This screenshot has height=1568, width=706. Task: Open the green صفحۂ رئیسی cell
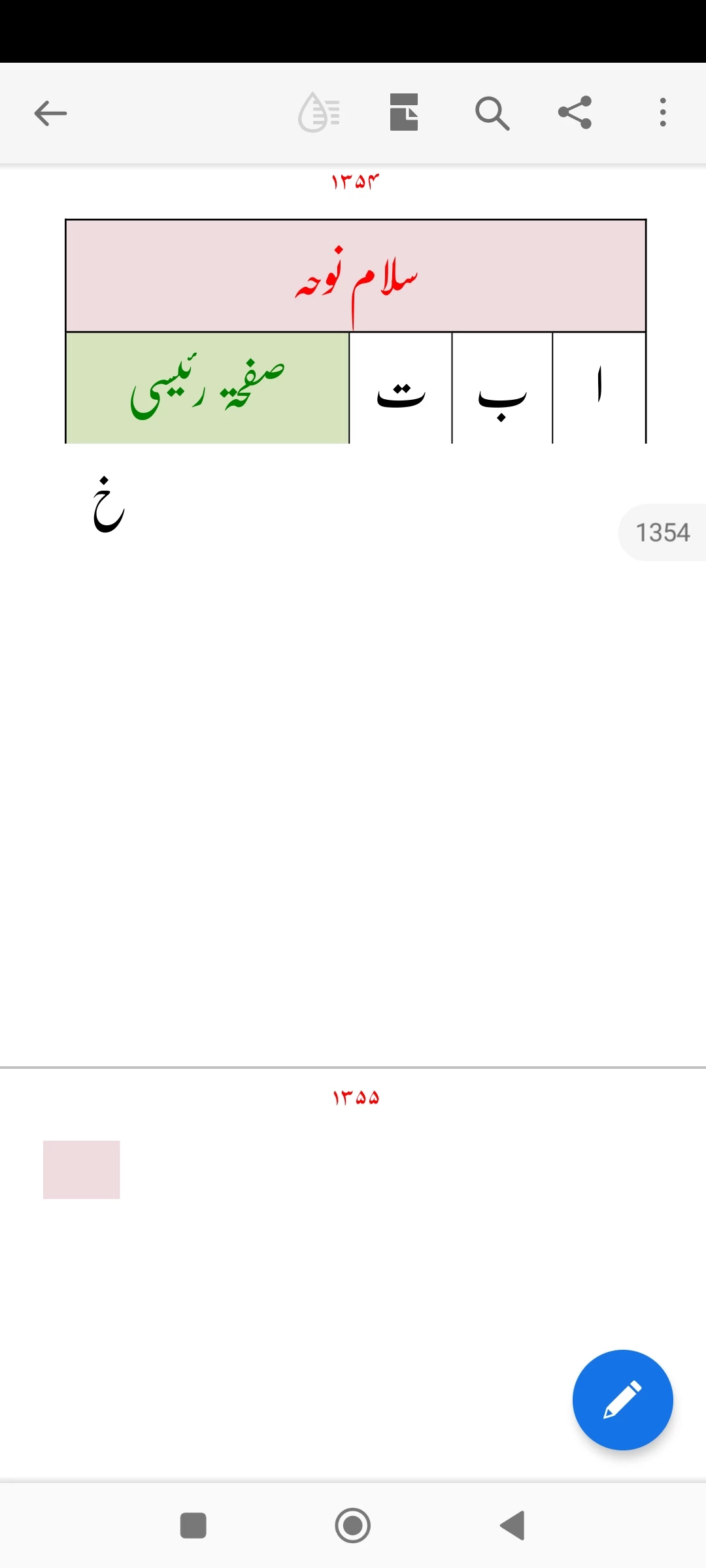(207, 388)
